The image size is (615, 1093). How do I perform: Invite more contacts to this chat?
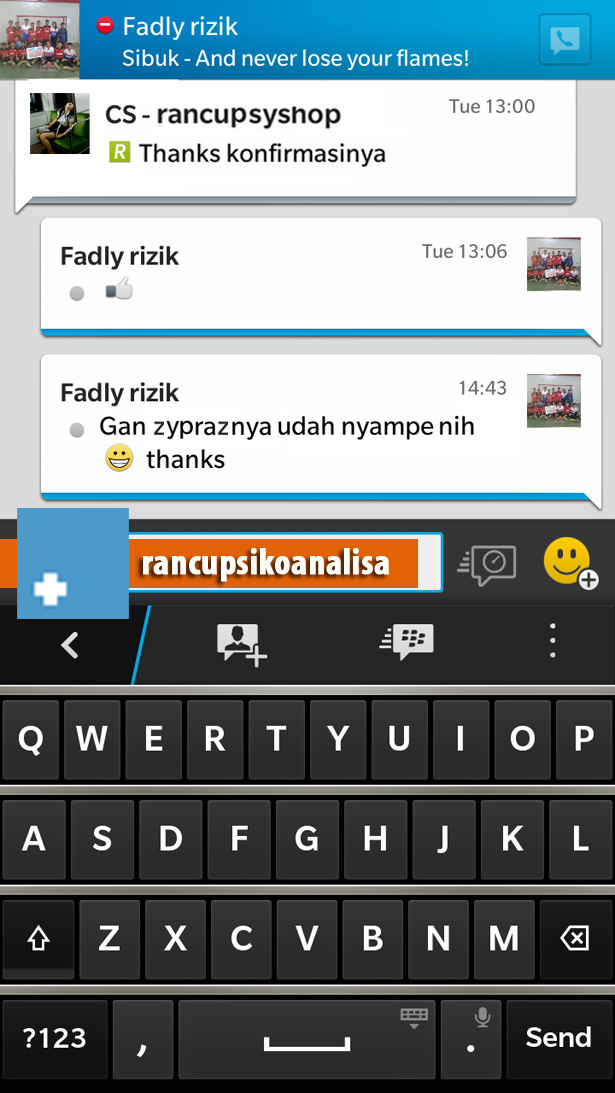pos(241,644)
